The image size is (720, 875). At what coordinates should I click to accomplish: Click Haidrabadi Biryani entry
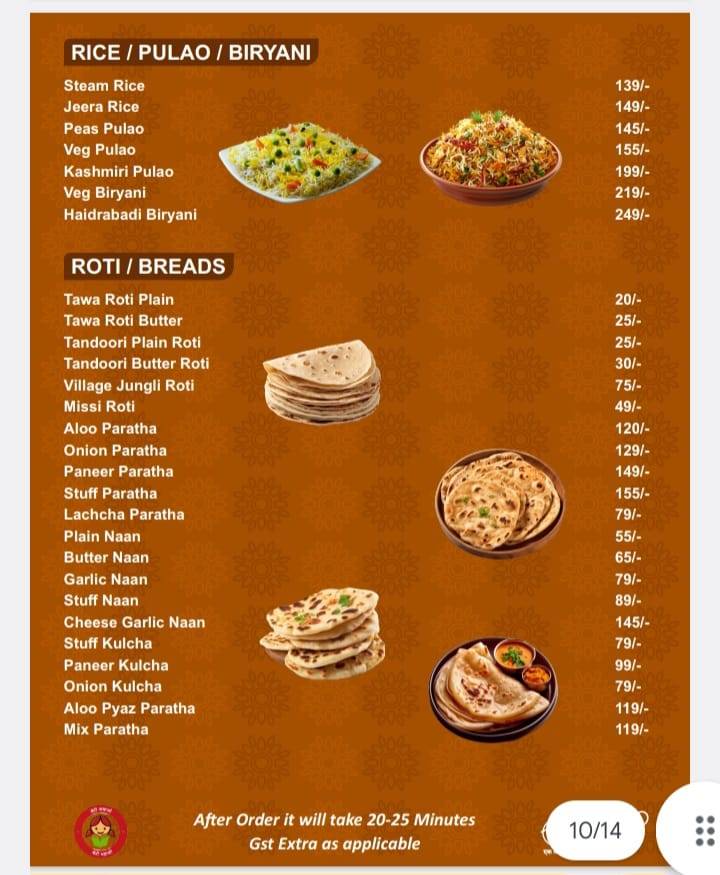pos(131,214)
